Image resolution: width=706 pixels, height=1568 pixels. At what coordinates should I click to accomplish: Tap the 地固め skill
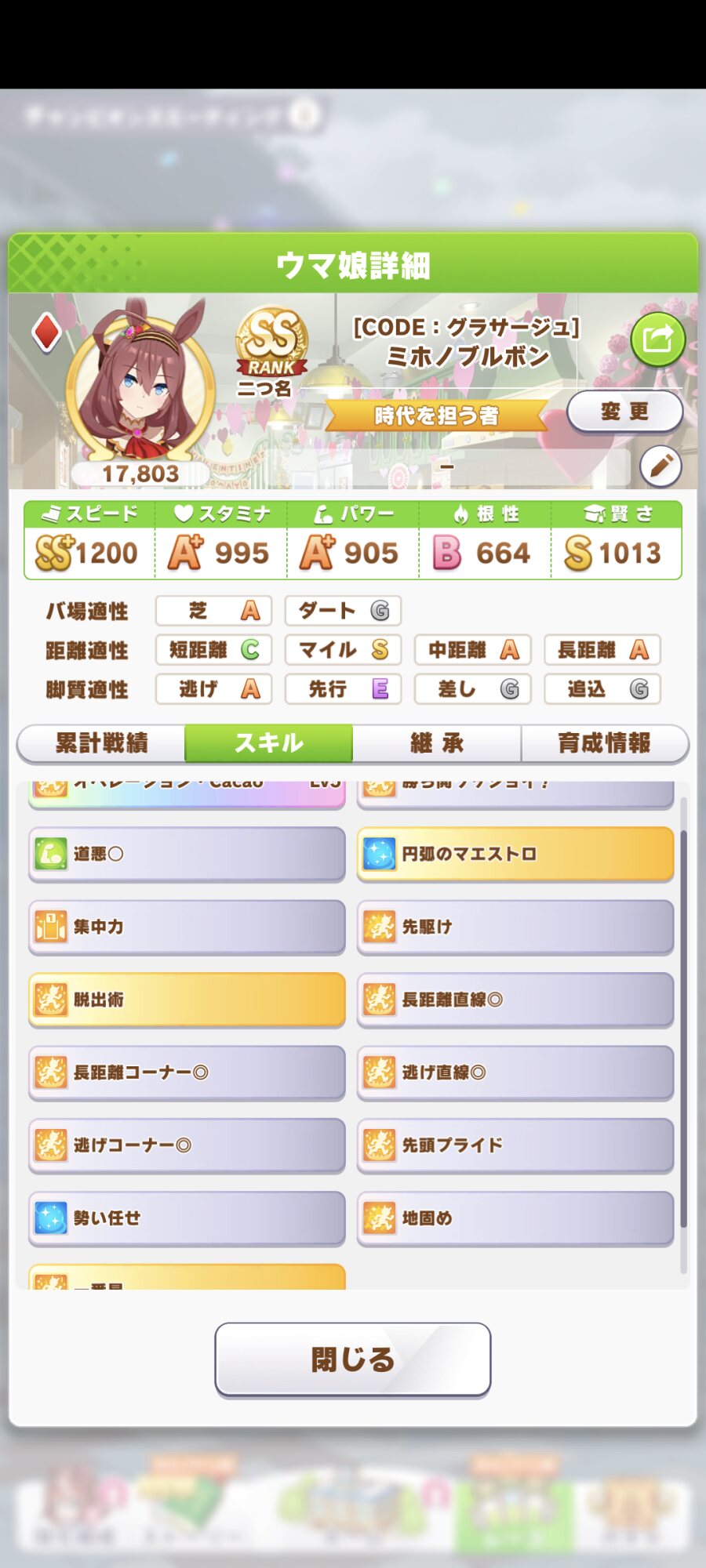point(515,1218)
